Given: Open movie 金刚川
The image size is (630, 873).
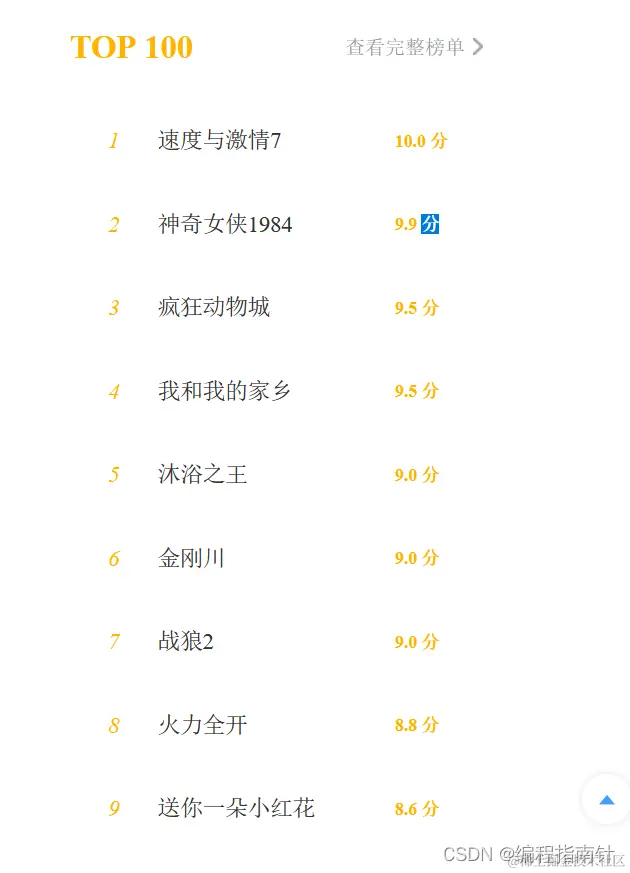Looking at the screenshot, I should (x=191, y=558).
